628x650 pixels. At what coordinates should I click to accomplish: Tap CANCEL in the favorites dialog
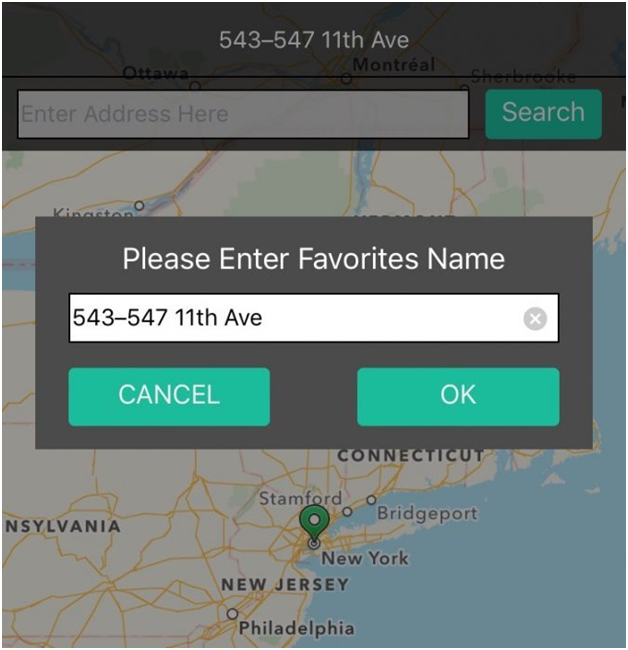tap(169, 396)
